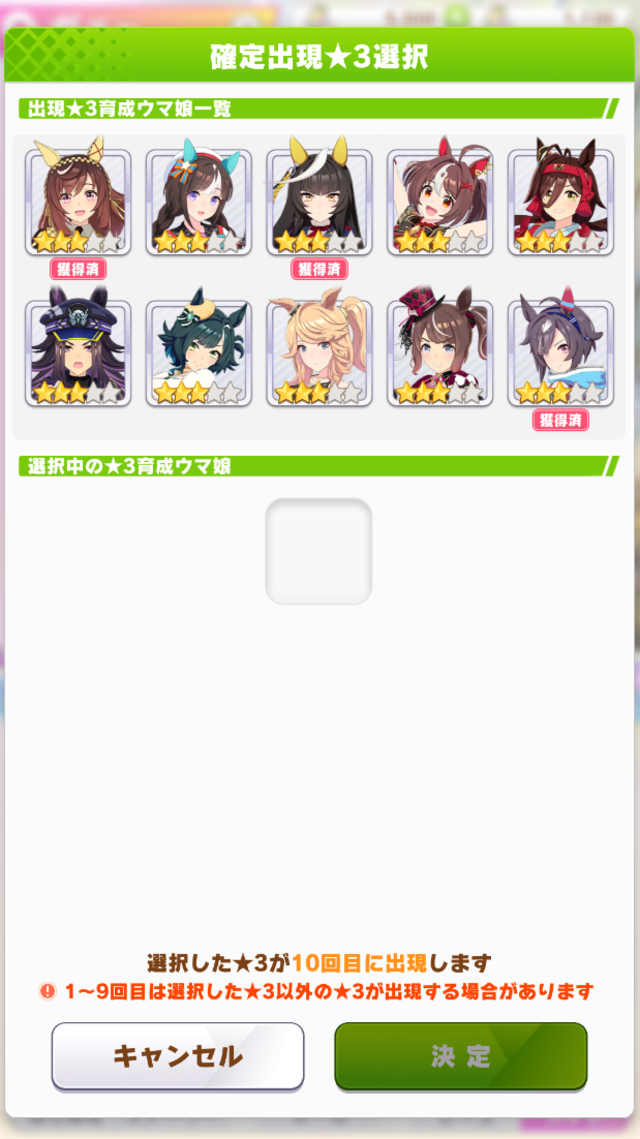Viewport: 640px width, 1139px height.
Task: Select the girl in the police cap
Action: tap(78, 352)
